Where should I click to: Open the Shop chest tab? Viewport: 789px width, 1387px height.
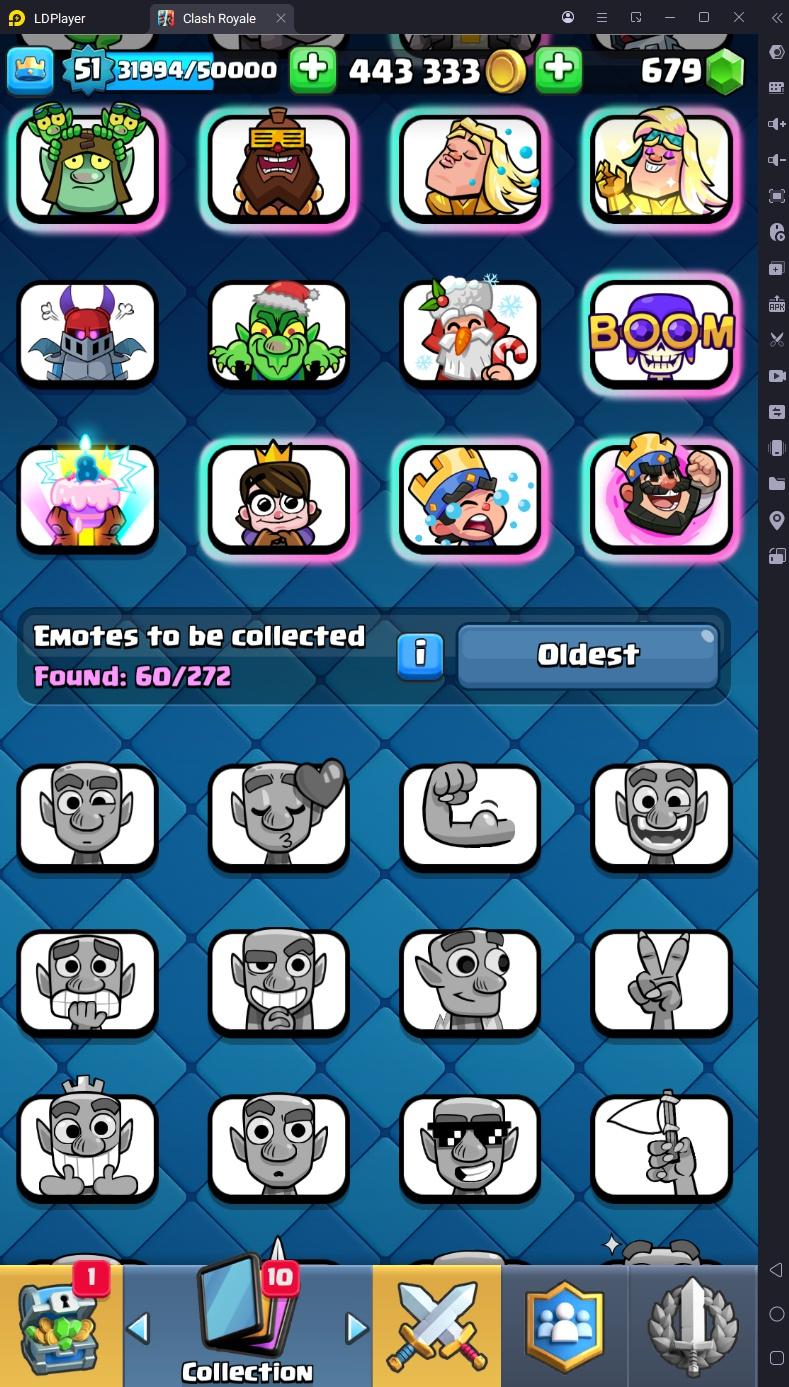point(60,1325)
